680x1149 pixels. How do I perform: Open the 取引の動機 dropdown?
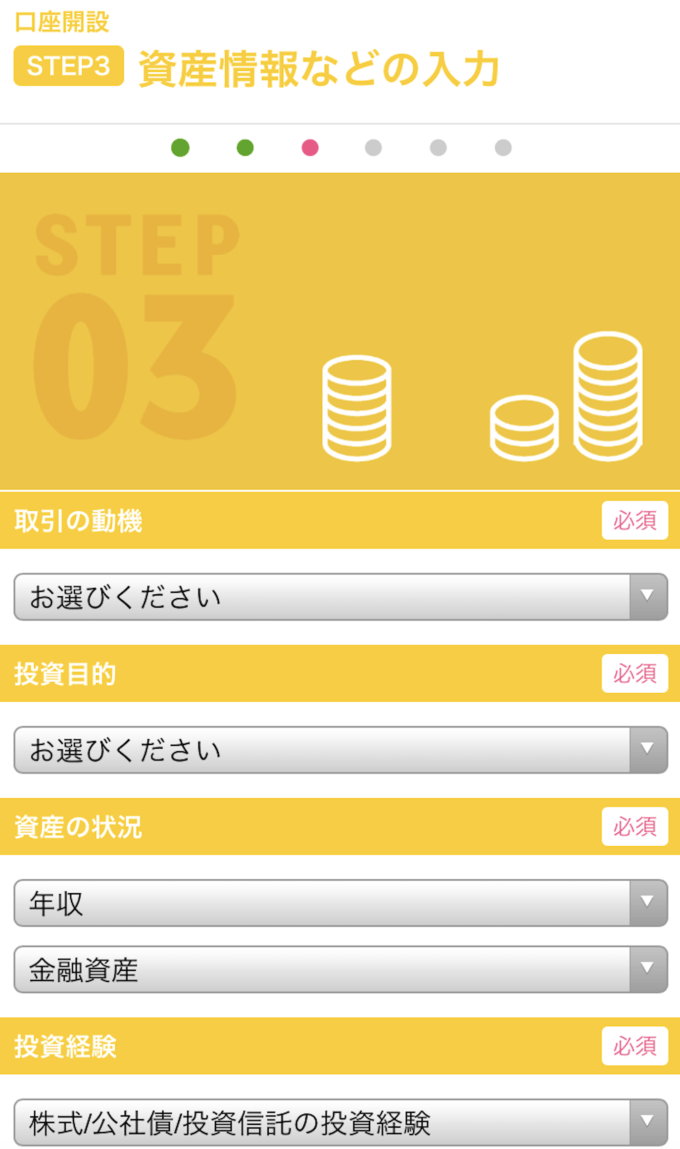pyautogui.click(x=341, y=597)
